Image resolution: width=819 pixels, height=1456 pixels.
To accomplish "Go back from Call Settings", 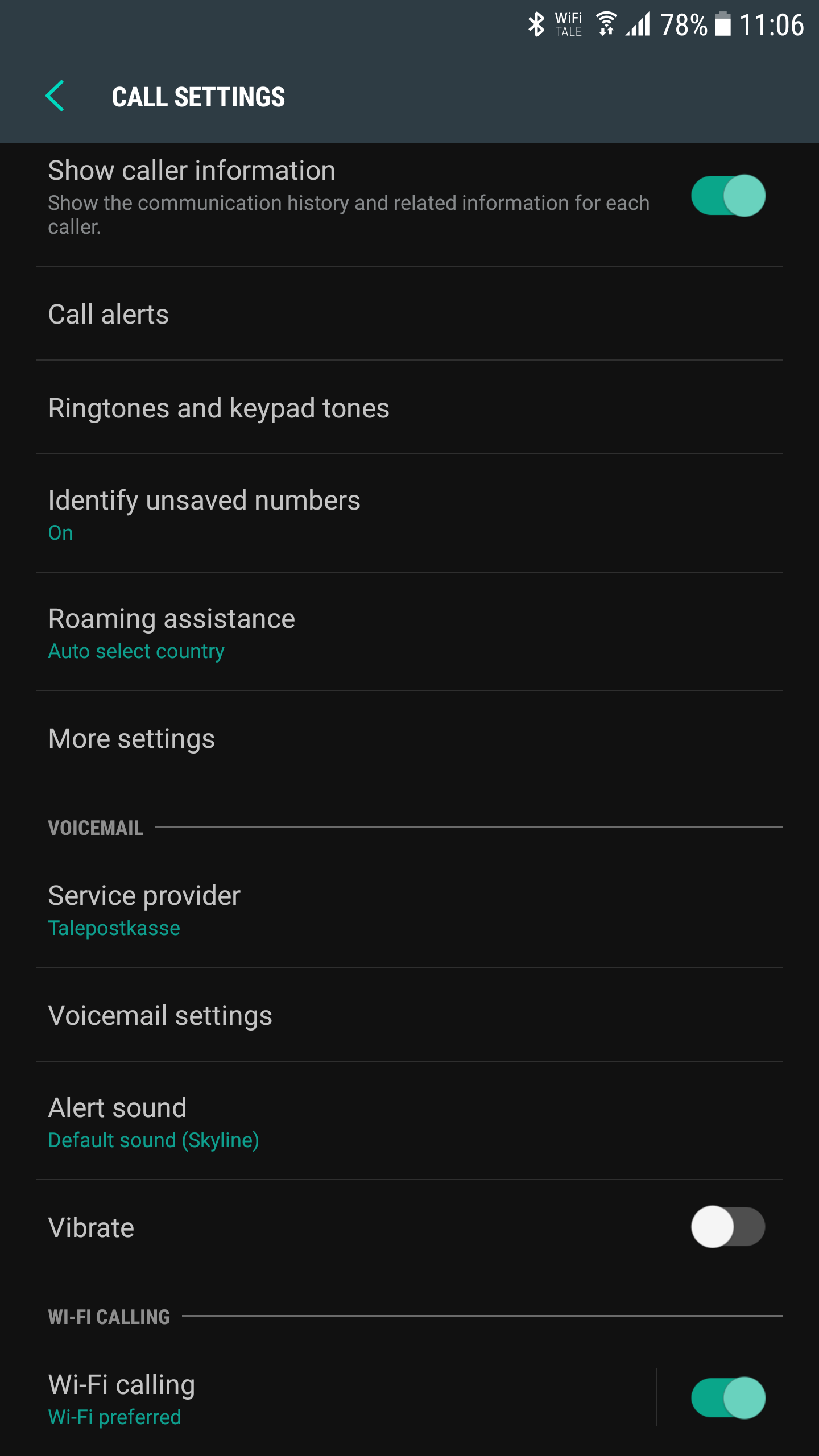I will 55,96.
